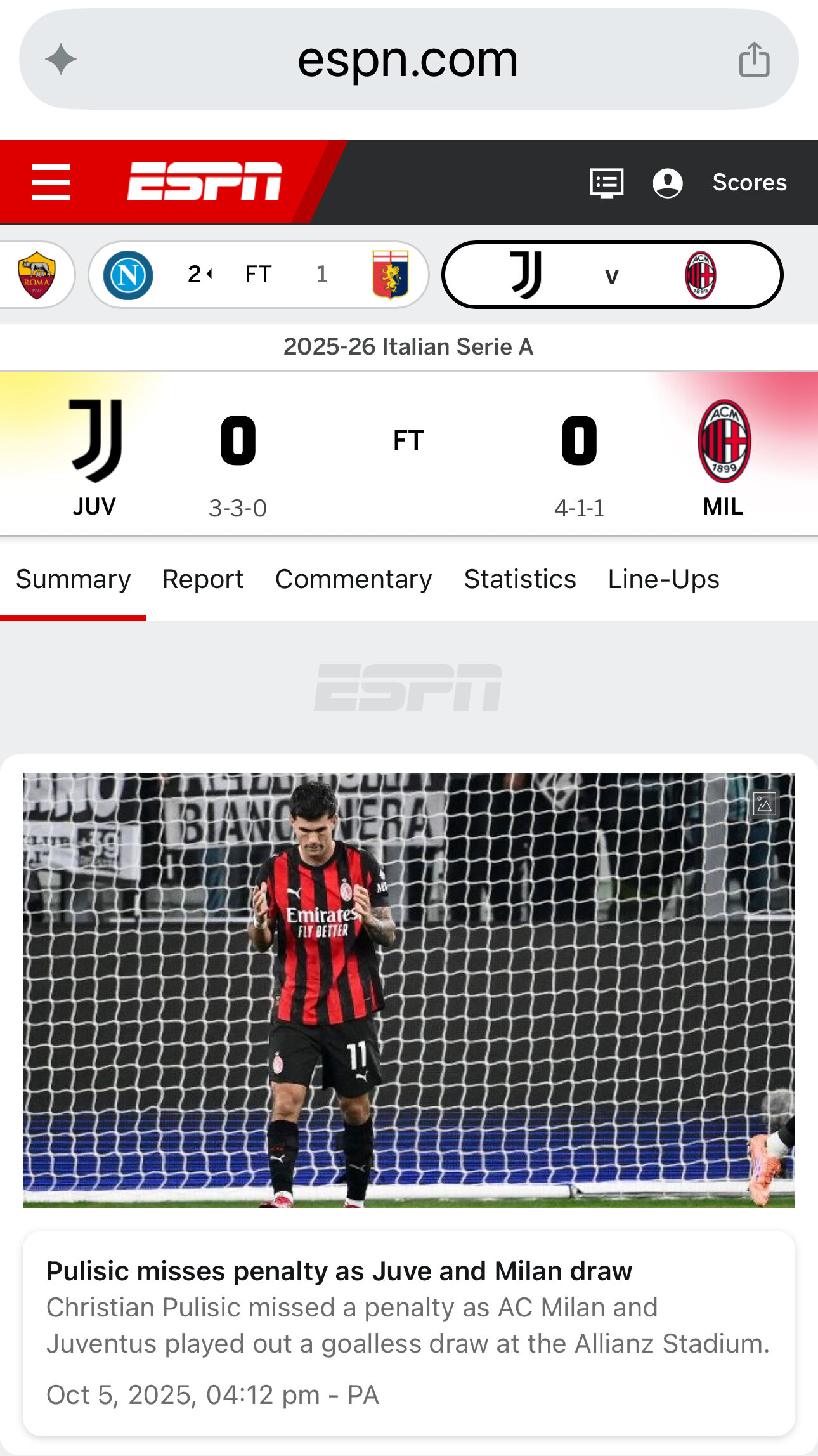Open the Pulisic misses penalty article
Image resolution: width=818 pixels, height=1456 pixels.
[x=339, y=1271]
